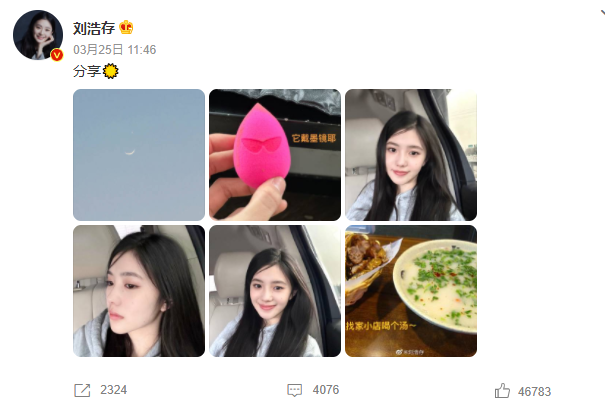The width and height of the screenshot is (605, 407).
Task: Open the smiling car selfie beside the sponge photo
Action: pos(411,155)
